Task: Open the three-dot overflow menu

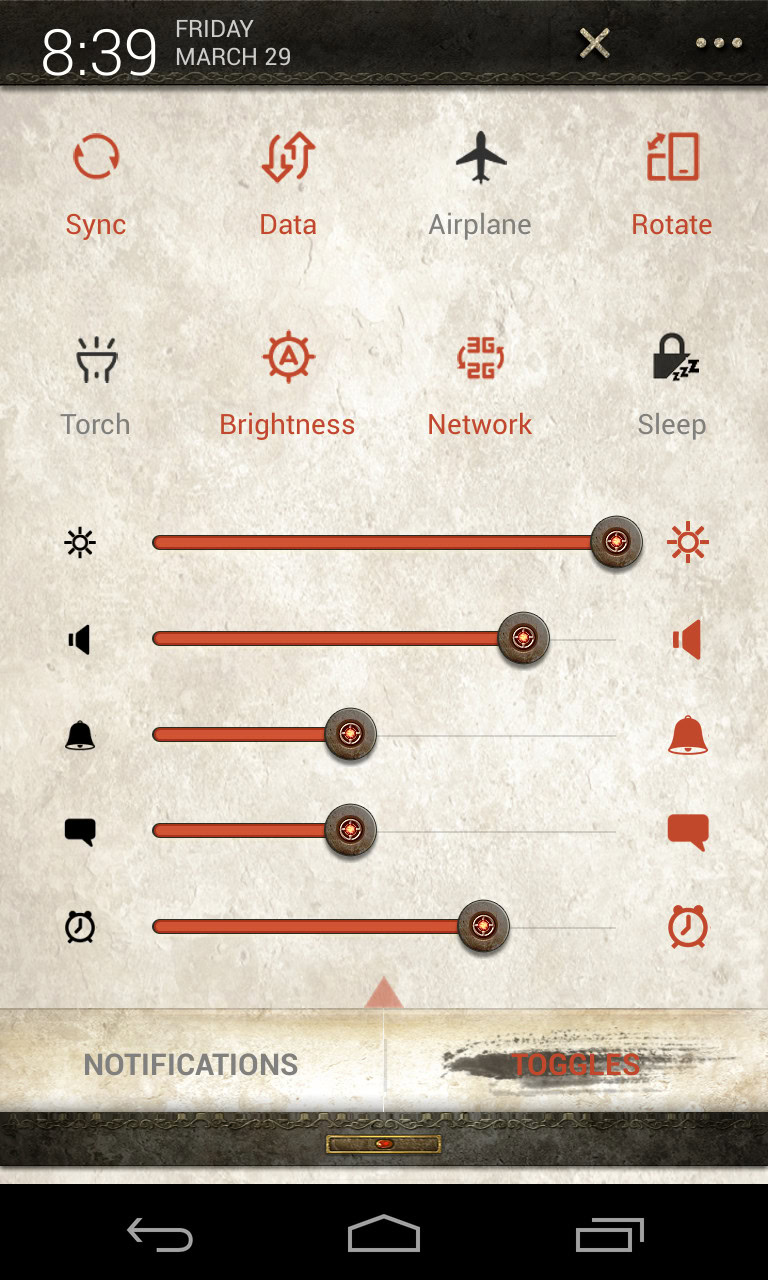Action: [x=719, y=43]
